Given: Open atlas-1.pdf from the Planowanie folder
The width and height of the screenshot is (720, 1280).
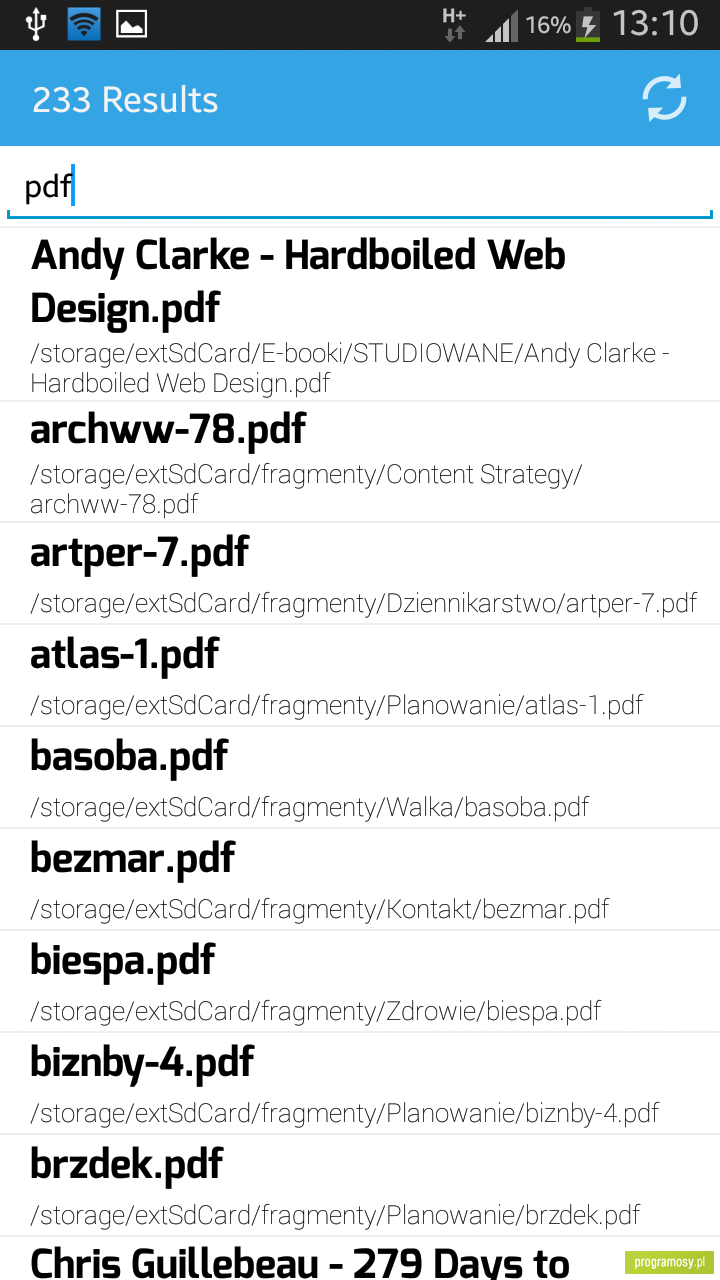Looking at the screenshot, I should tap(360, 676).
